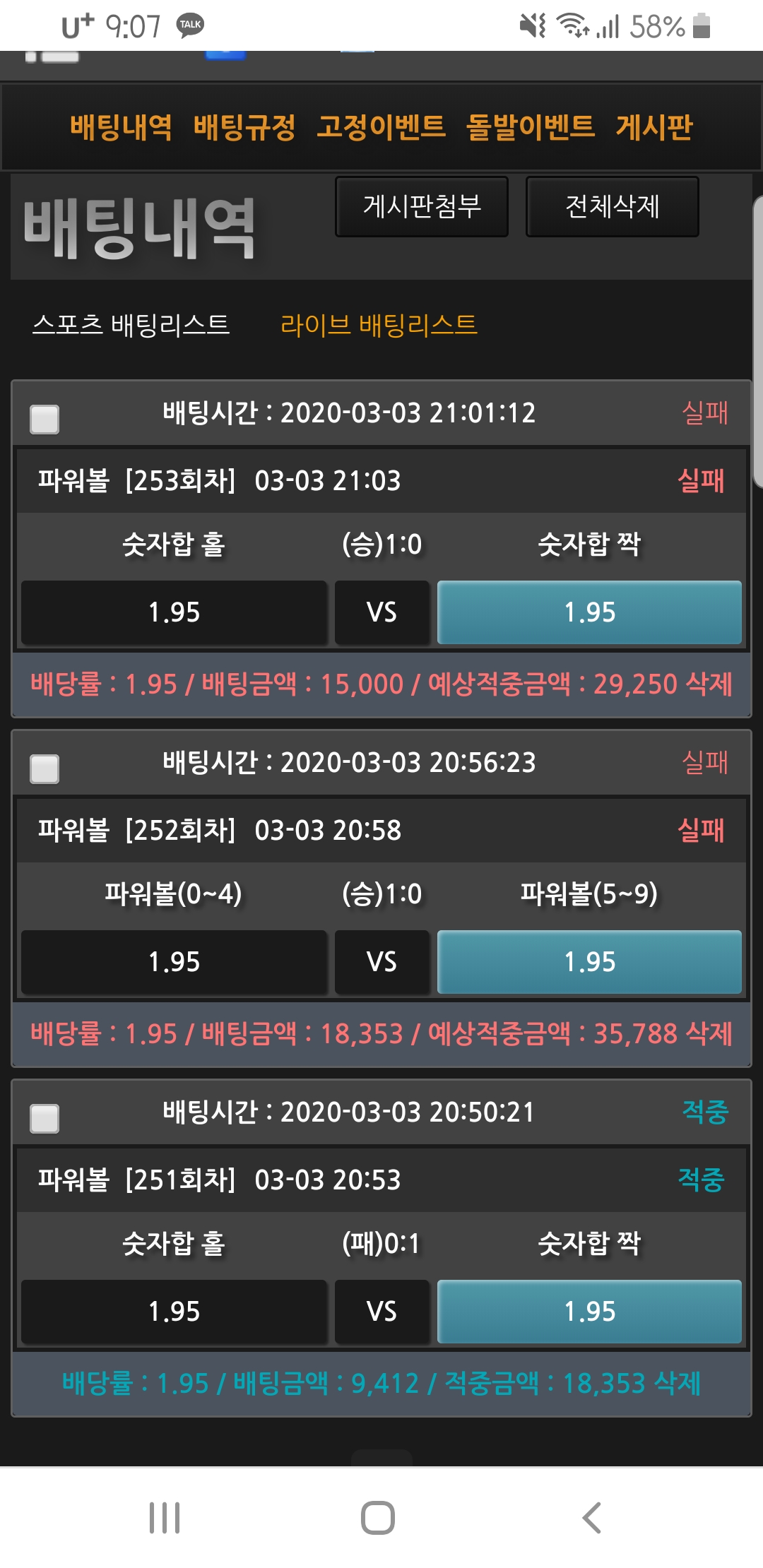The height and width of the screenshot is (1568, 763).
Task: Switch to the 스포츠 배팅리스트 tab
Action: tap(131, 325)
